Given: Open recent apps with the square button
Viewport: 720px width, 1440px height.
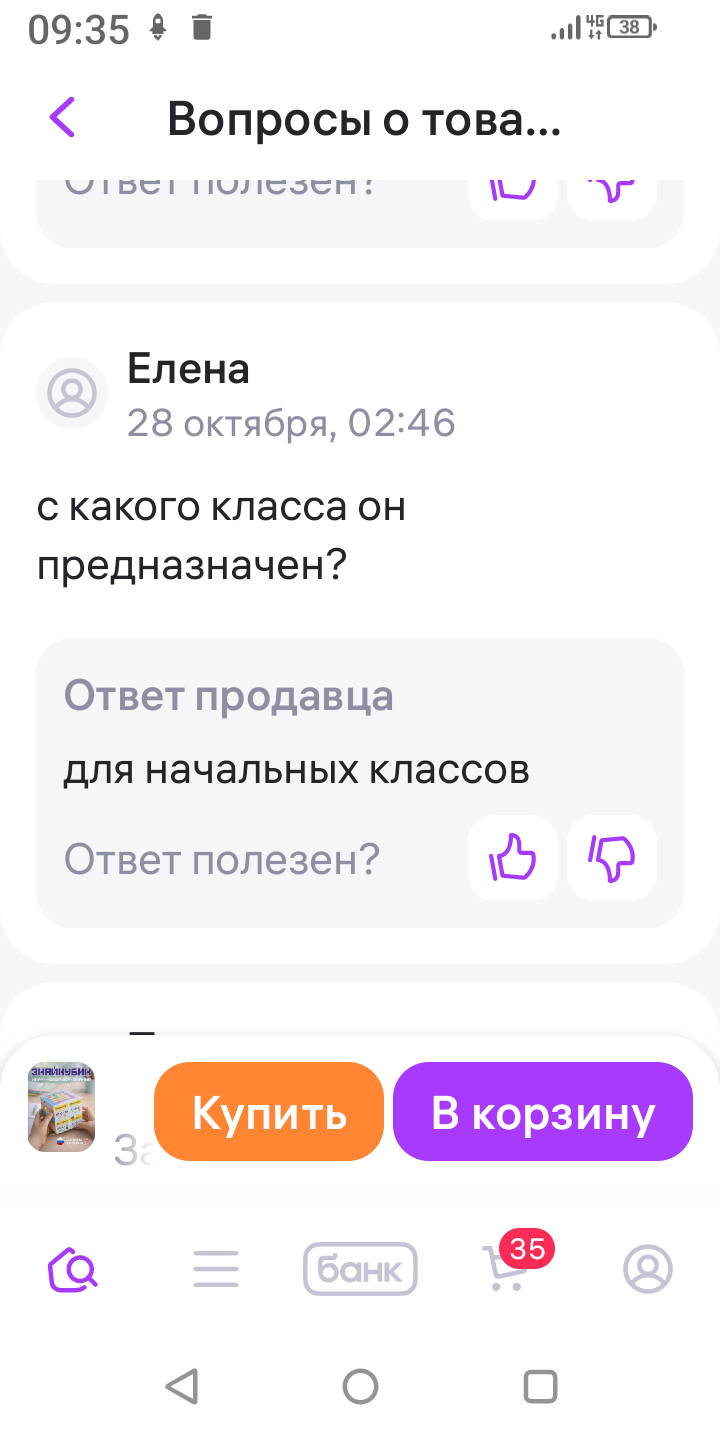Looking at the screenshot, I should (x=540, y=1386).
